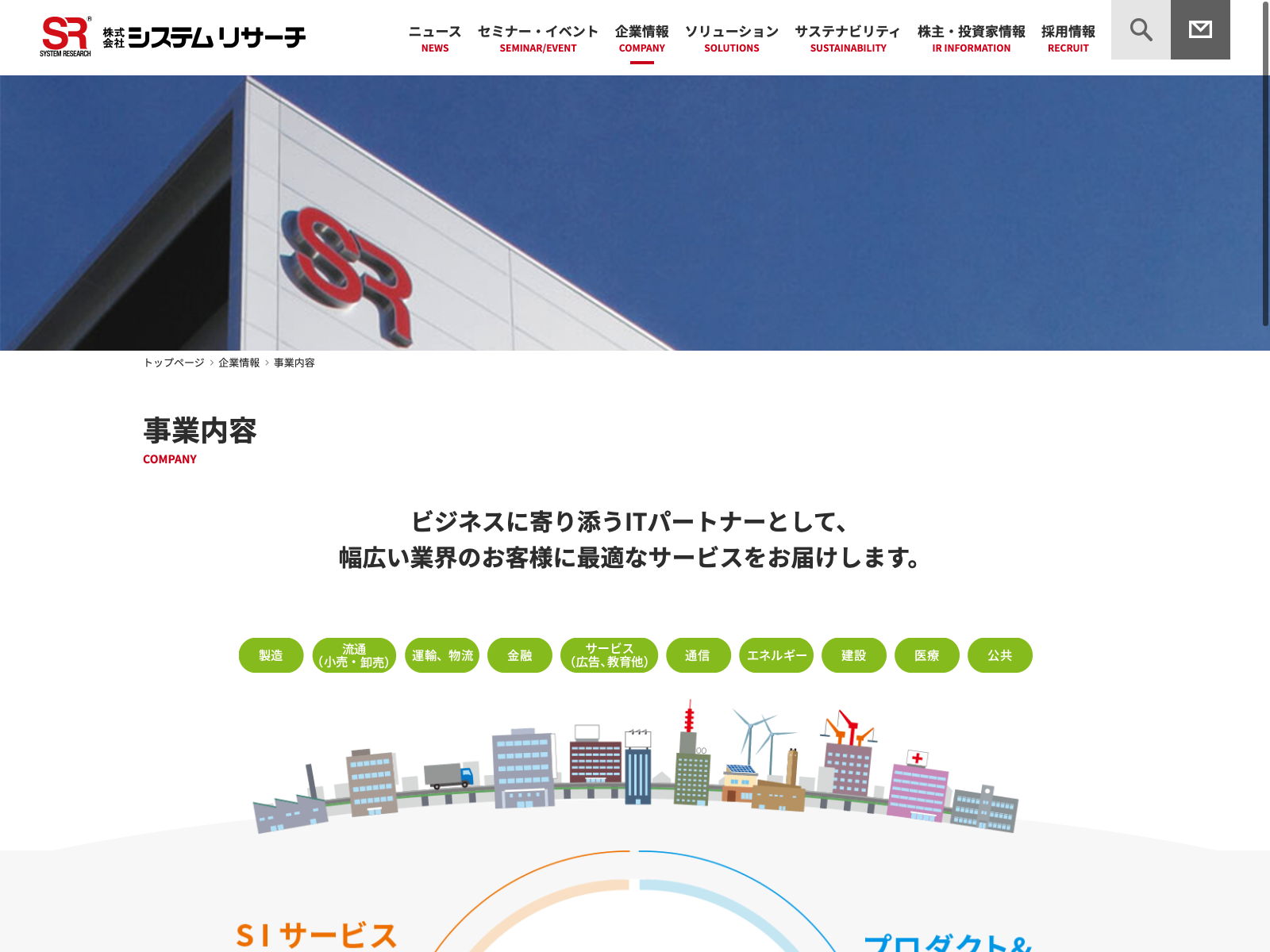1270x952 pixels.
Task: Open 株主・投資家情報 IR INFORMATION
Action: (971, 38)
